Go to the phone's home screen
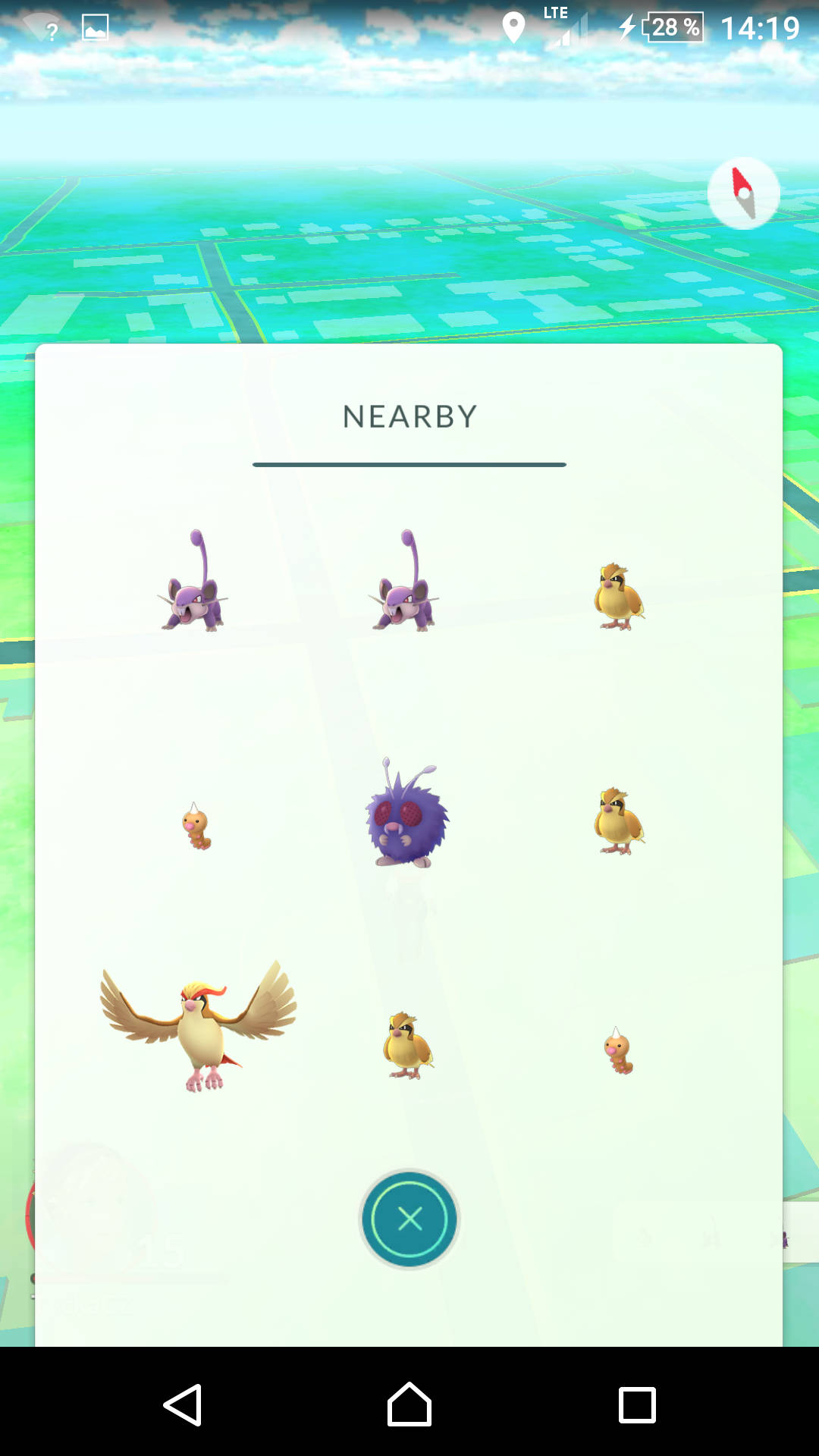The height and width of the screenshot is (1456, 819). tap(409, 1404)
